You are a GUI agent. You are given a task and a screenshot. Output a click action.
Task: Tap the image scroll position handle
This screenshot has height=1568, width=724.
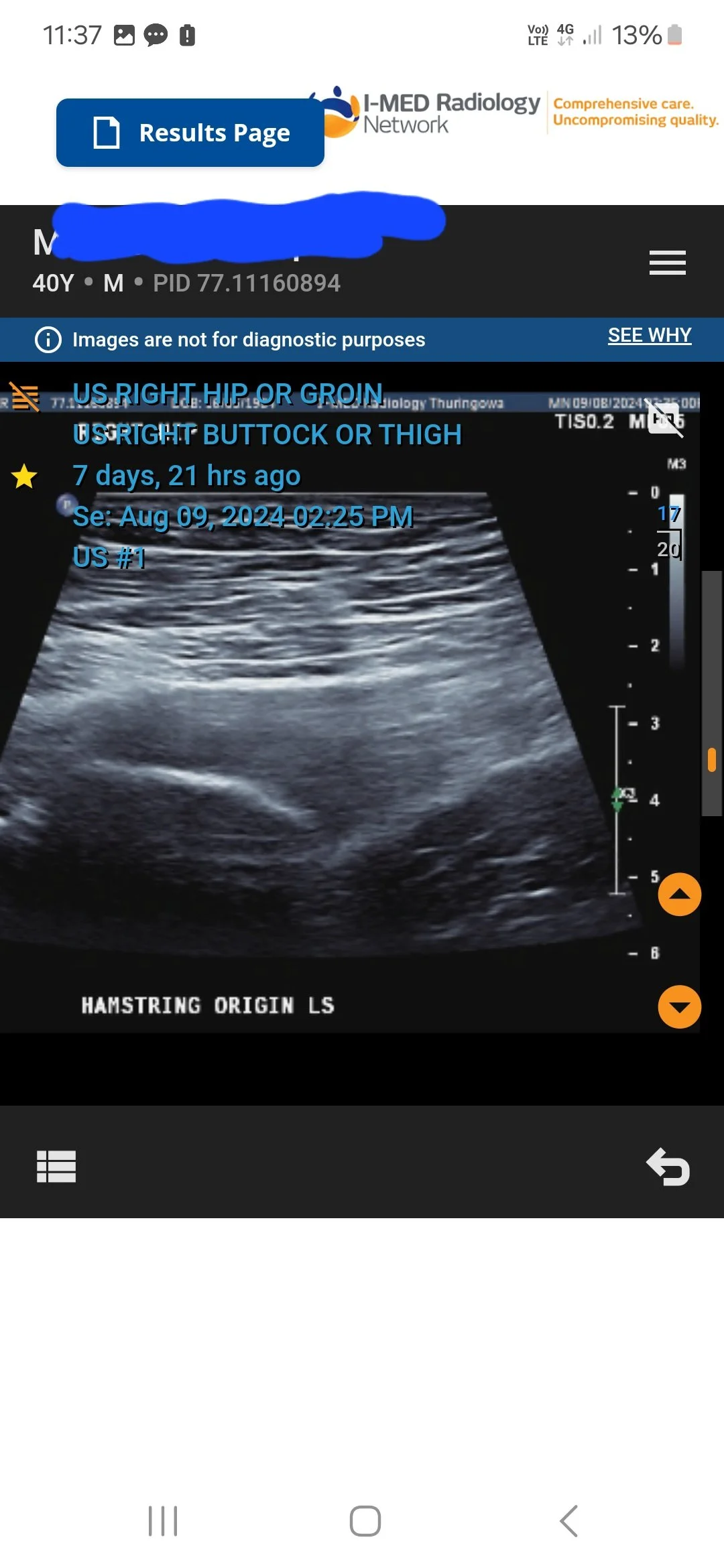point(712,760)
